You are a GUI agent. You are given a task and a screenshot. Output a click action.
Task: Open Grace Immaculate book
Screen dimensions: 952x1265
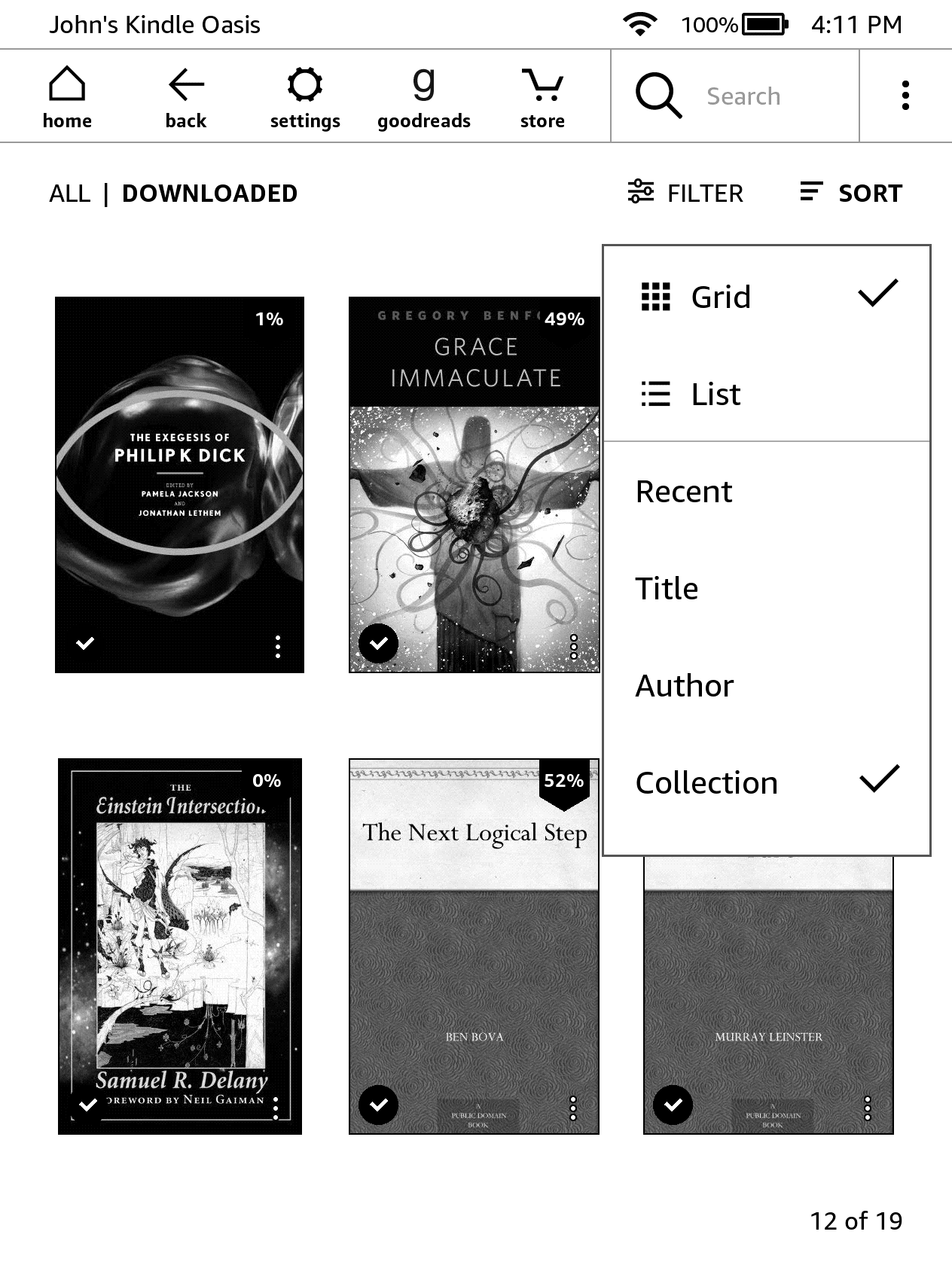(x=474, y=484)
